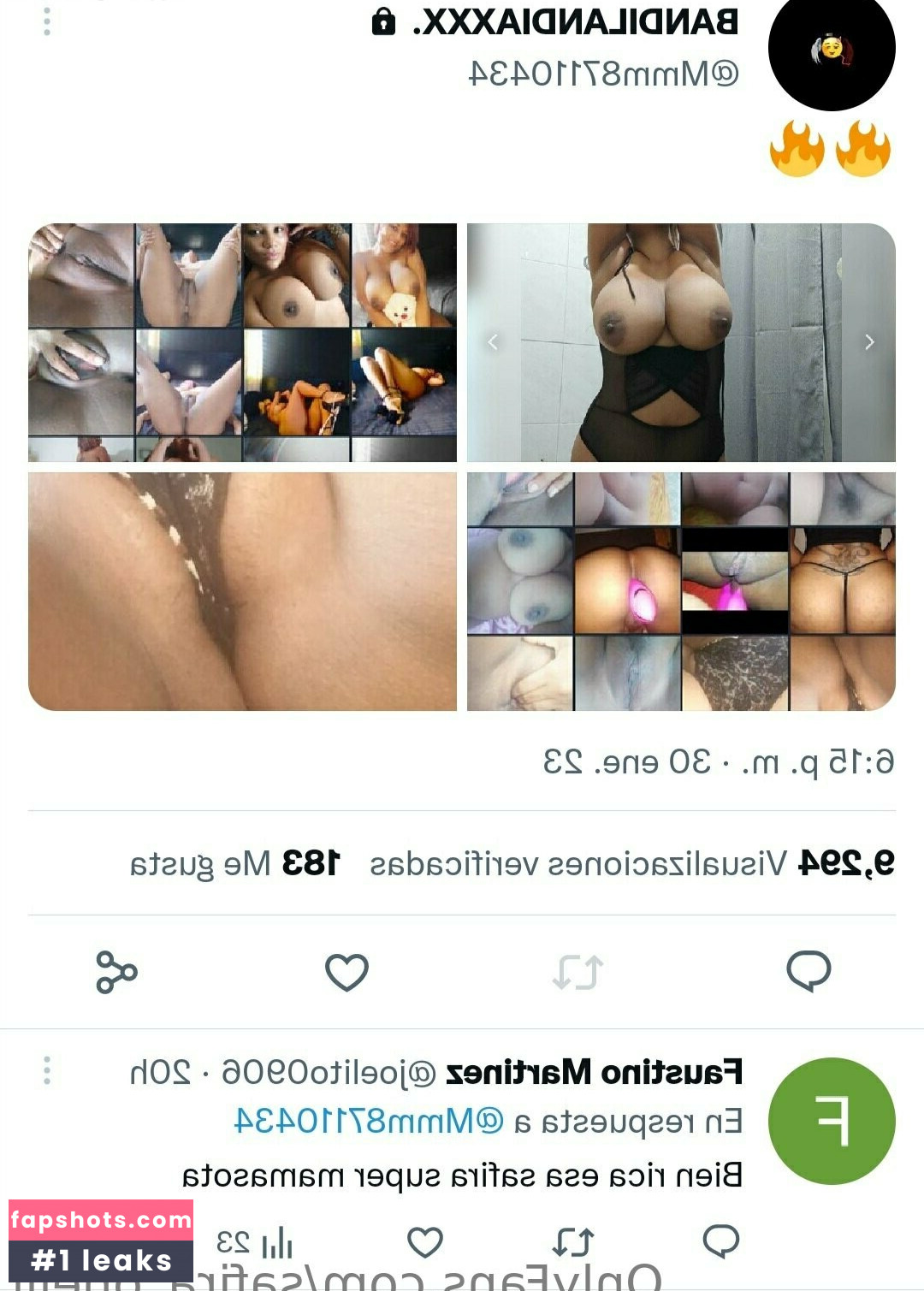View analytics of Faustino Martinez's reply
This screenshot has width=924, height=1291.
[276, 1243]
